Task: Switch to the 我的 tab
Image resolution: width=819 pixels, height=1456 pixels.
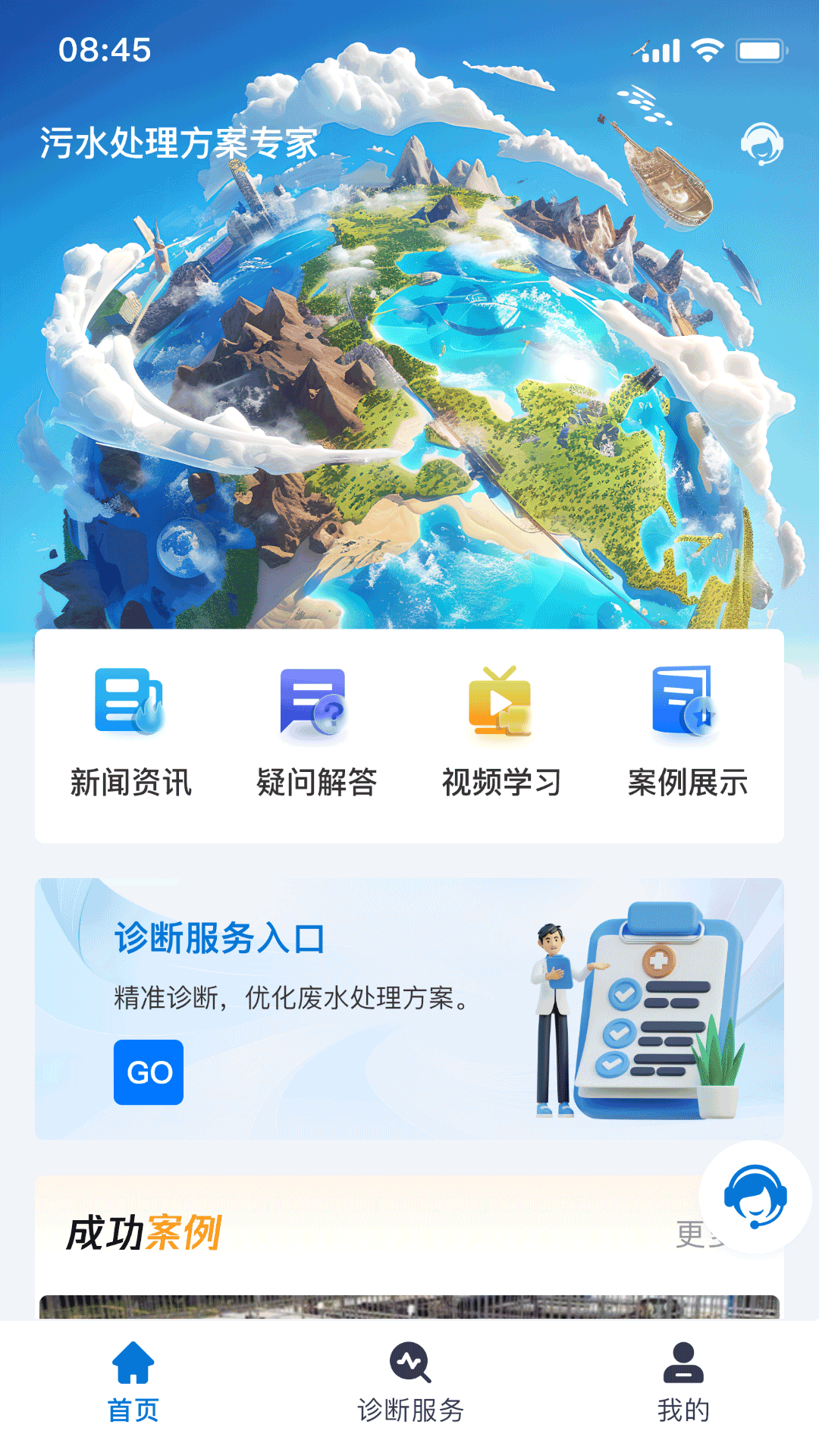Action: [683, 1382]
